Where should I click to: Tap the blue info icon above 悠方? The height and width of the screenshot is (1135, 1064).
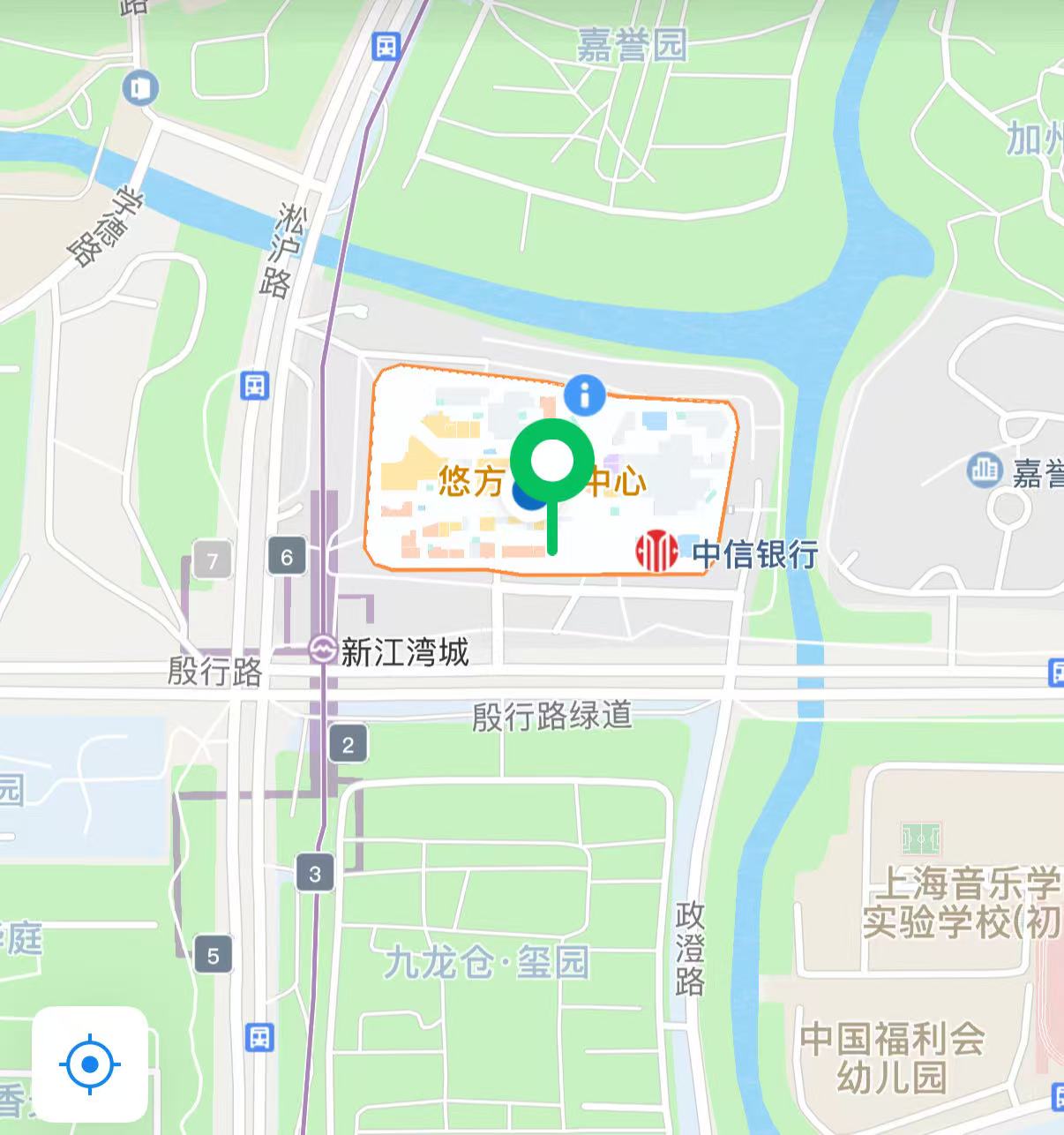585,394
